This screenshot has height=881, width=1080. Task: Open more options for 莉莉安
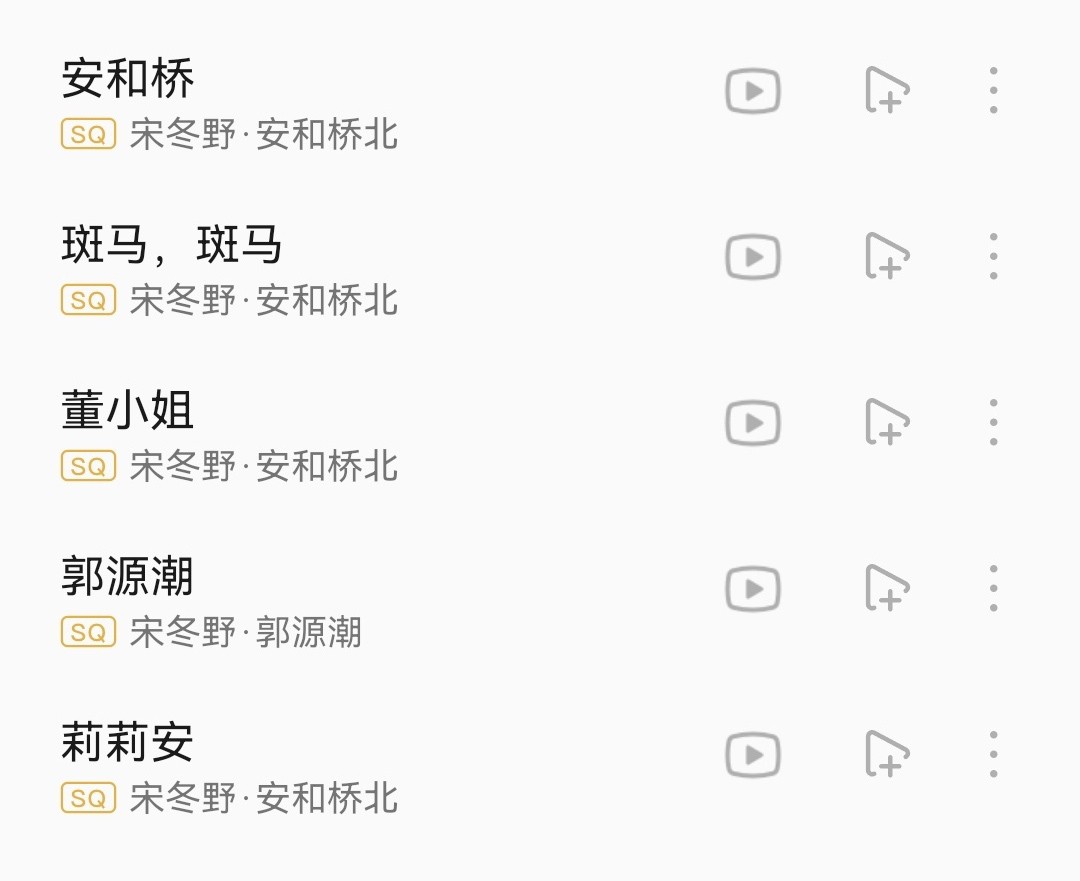[993, 755]
